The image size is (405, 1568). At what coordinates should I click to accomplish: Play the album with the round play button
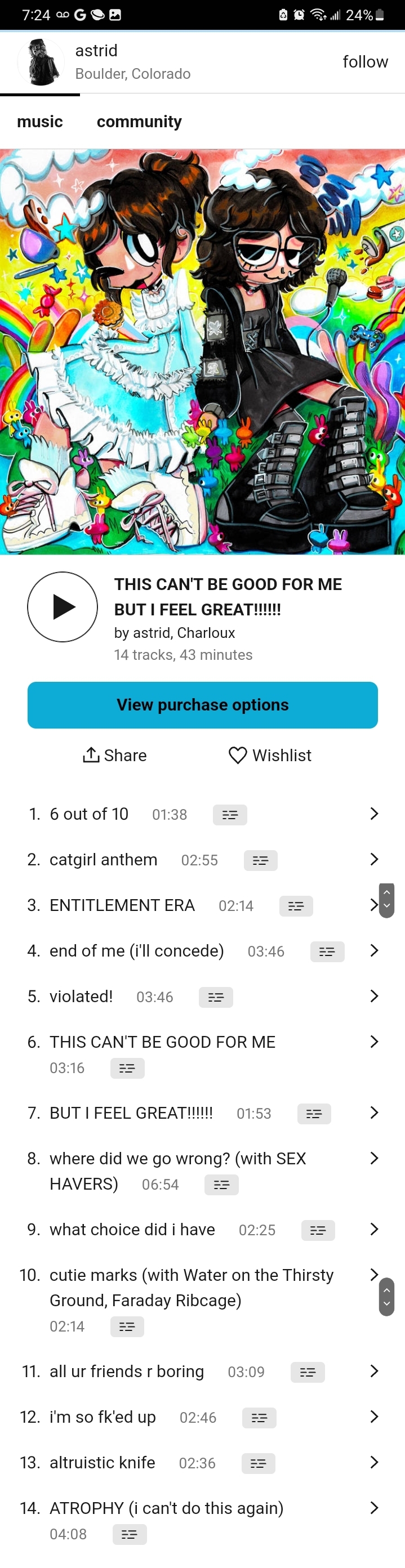(63, 606)
